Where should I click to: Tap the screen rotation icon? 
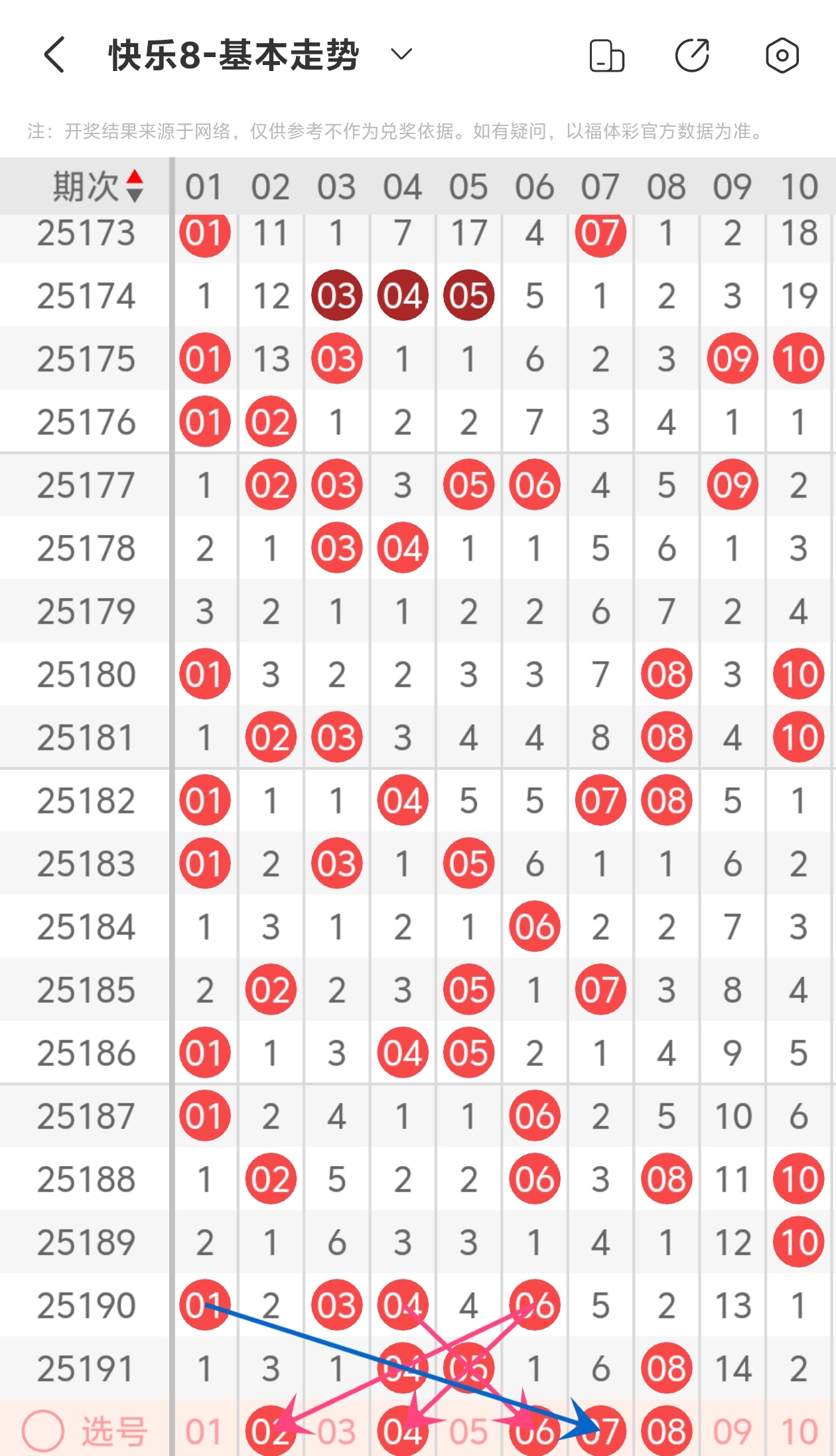(607, 56)
